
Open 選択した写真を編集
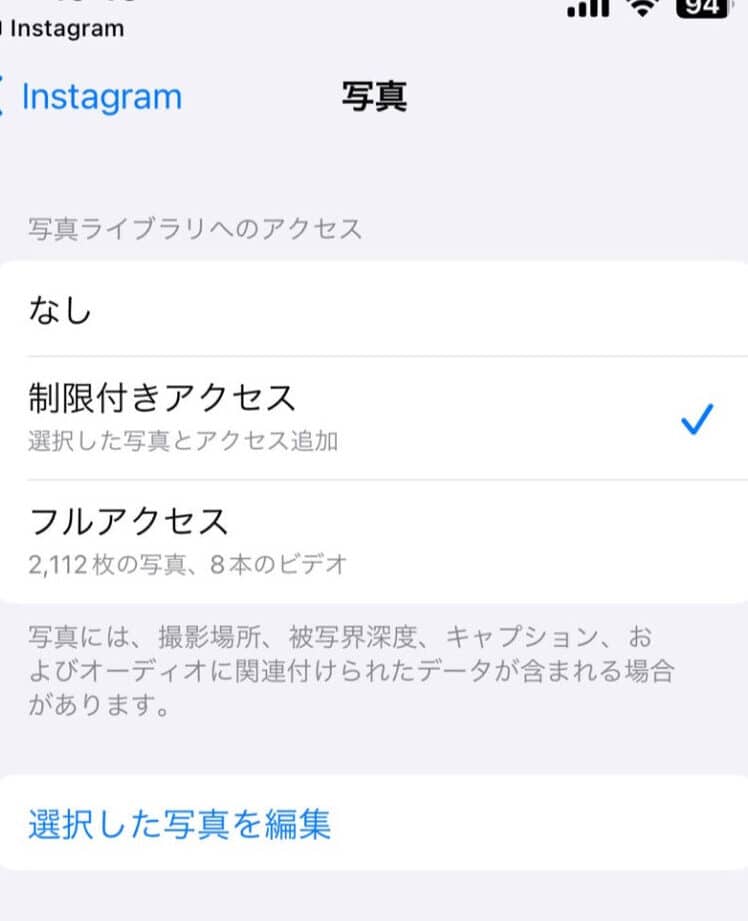pos(180,824)
